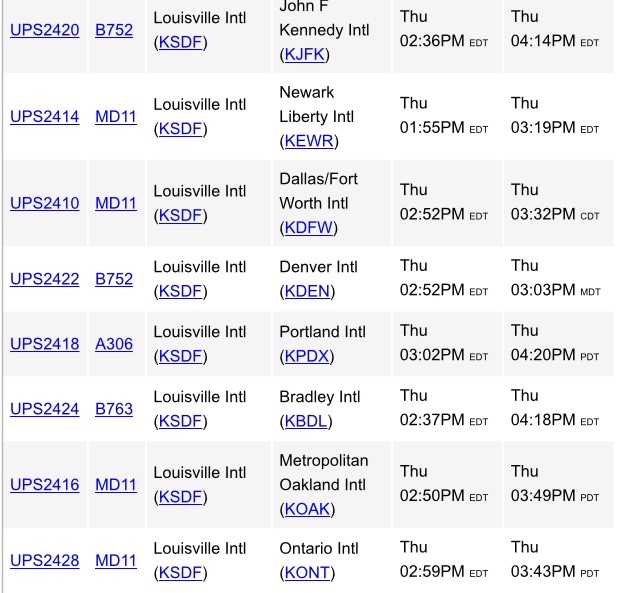Tap the UPS2424 flight number

click(45, 409)
